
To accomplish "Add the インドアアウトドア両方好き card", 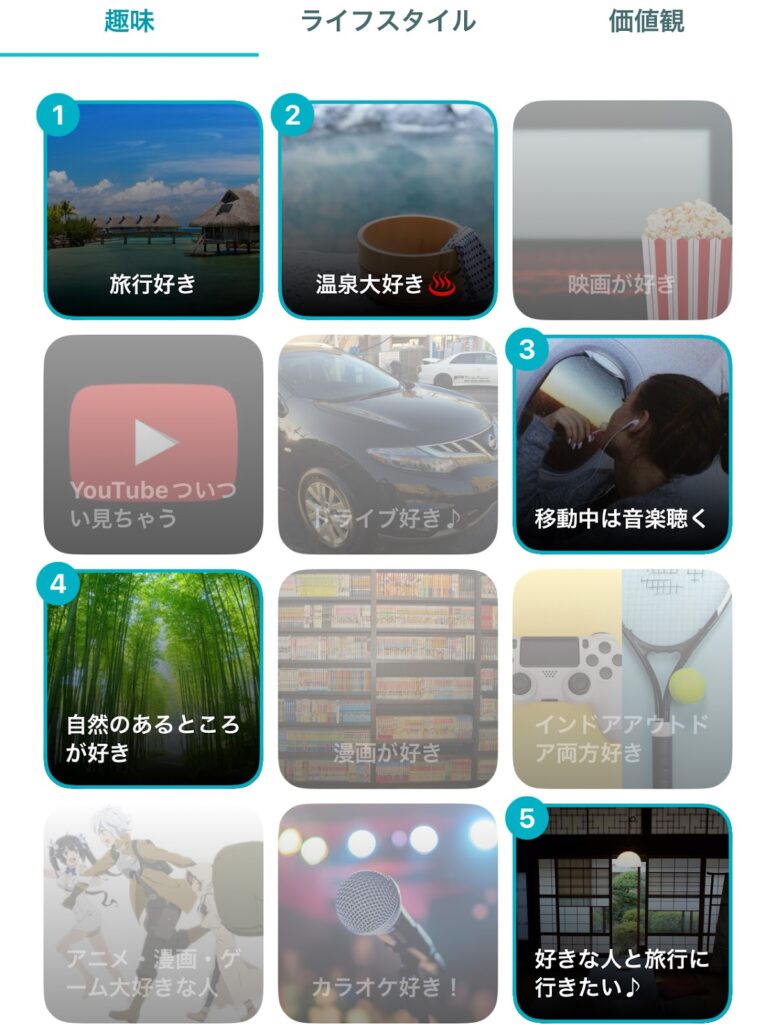I will click(622, 679).
